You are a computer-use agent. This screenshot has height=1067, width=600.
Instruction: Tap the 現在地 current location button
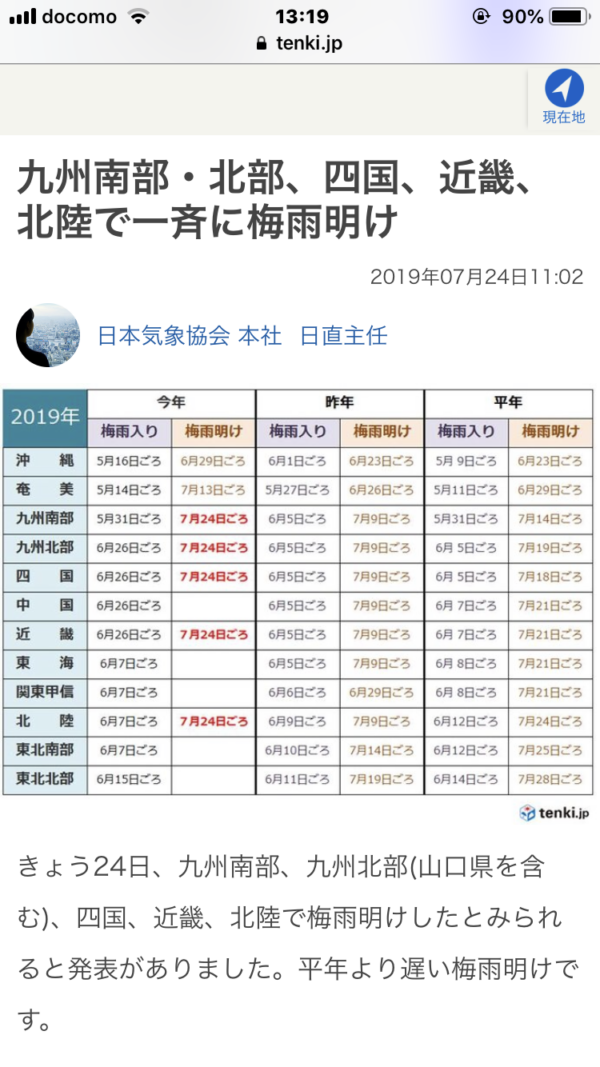[563, 97]
